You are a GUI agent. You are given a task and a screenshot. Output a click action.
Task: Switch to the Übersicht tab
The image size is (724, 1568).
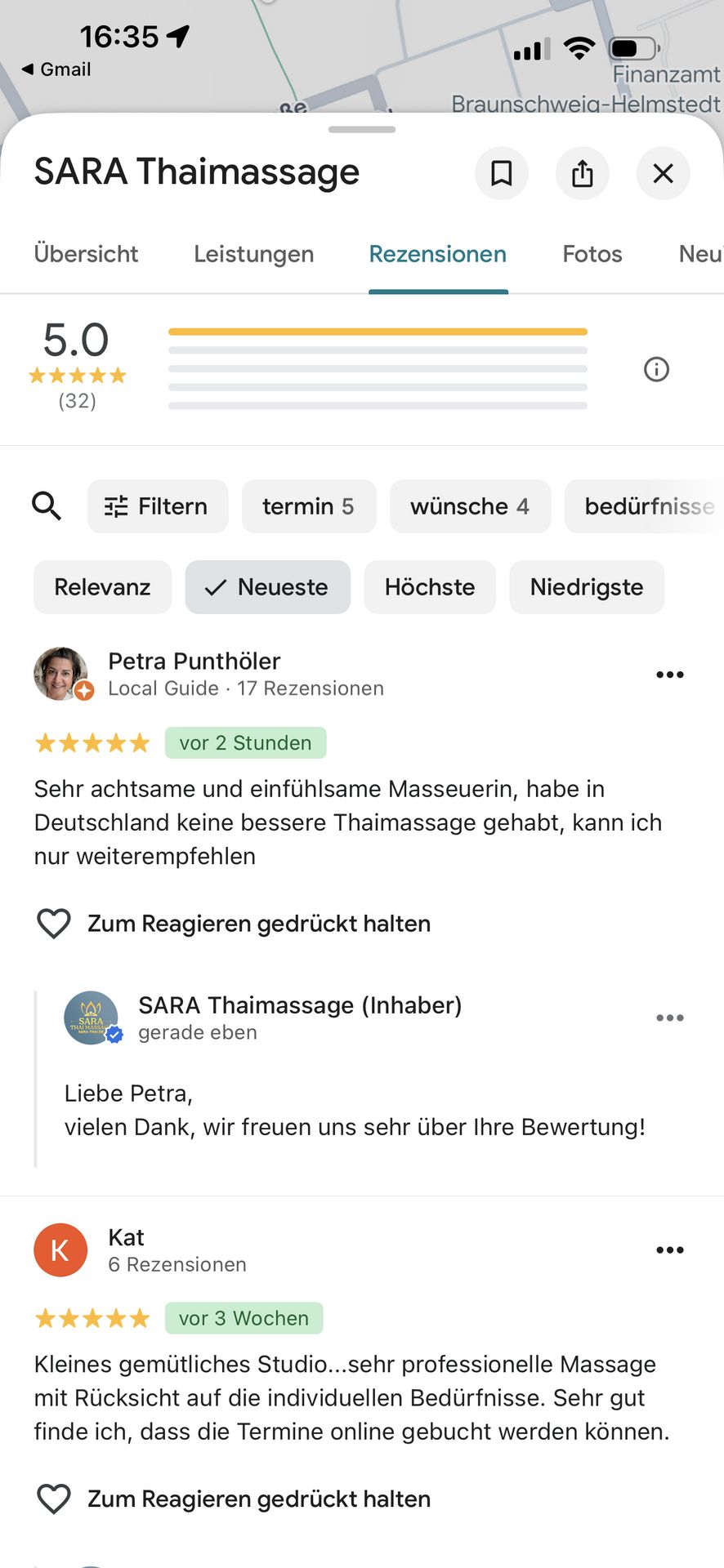[86, 254]
